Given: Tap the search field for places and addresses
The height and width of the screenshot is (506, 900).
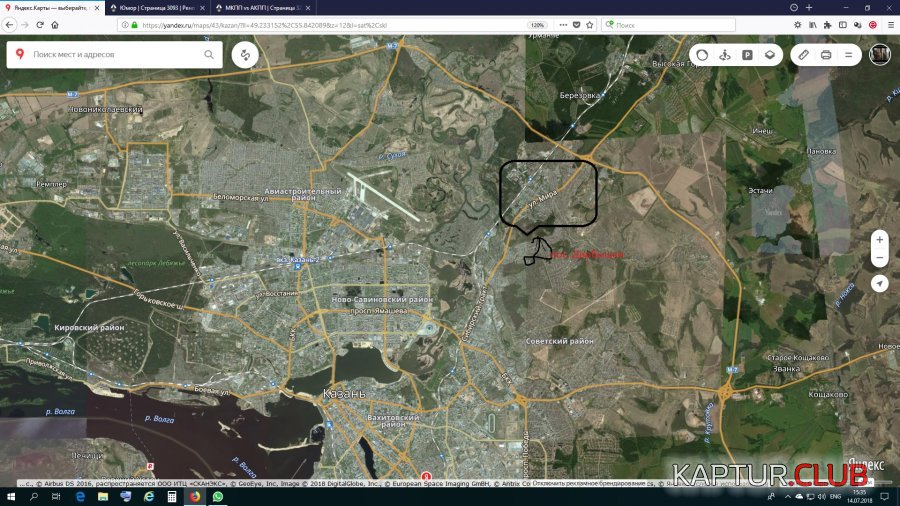Looking at the screenshot, I should click(x=110, y=55).
